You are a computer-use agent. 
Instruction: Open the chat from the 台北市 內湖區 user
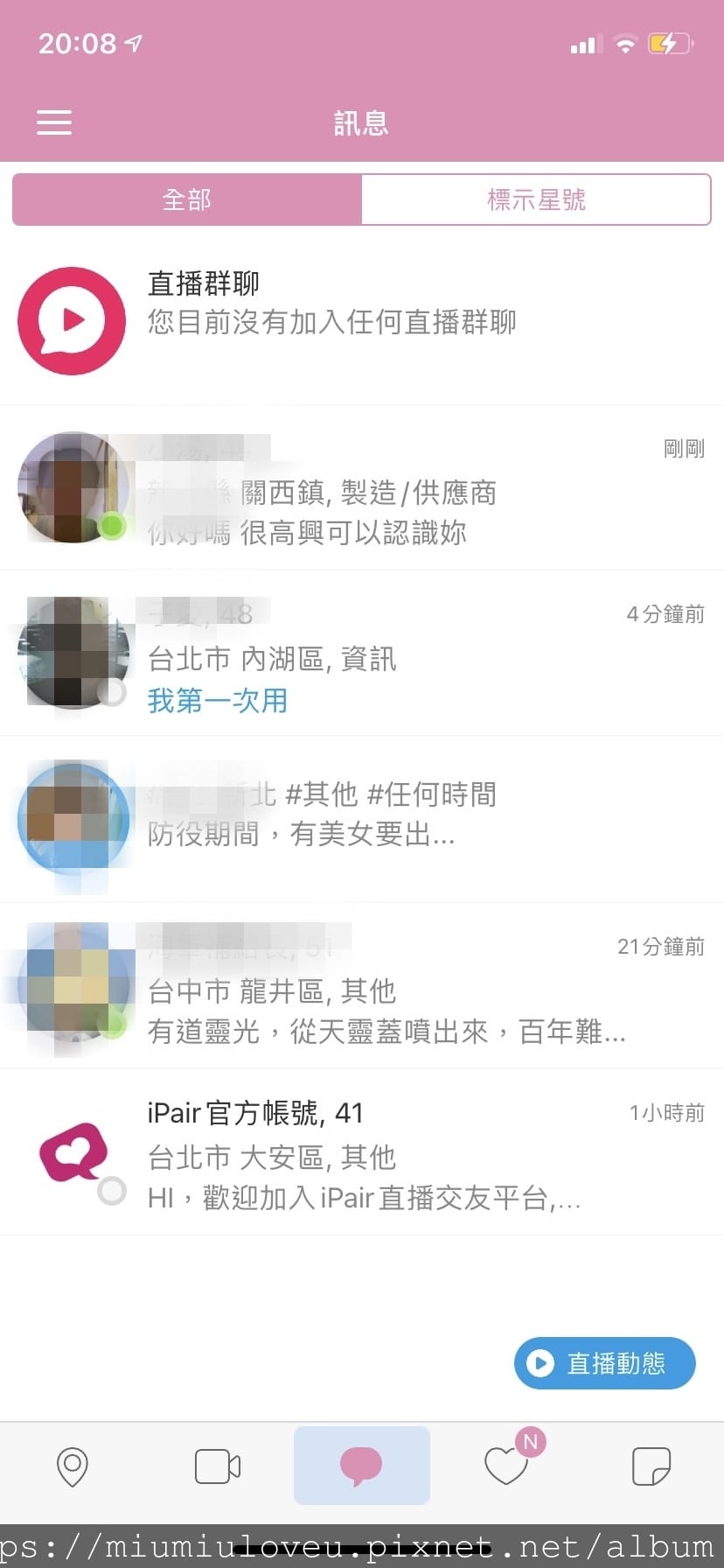pyautogui.click(x=362, y=656)
